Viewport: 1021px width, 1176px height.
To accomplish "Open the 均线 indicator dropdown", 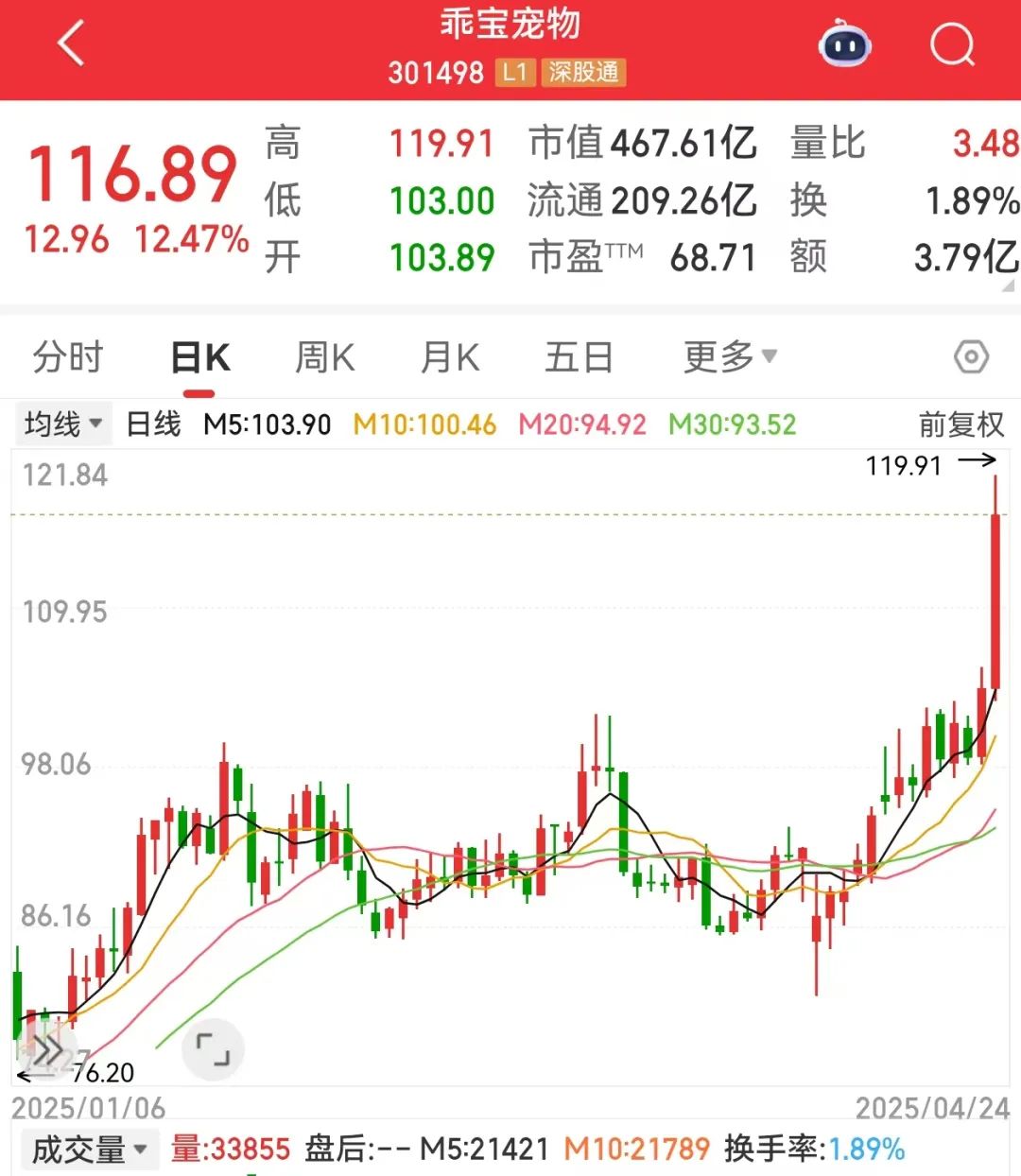I will [63, 424].
